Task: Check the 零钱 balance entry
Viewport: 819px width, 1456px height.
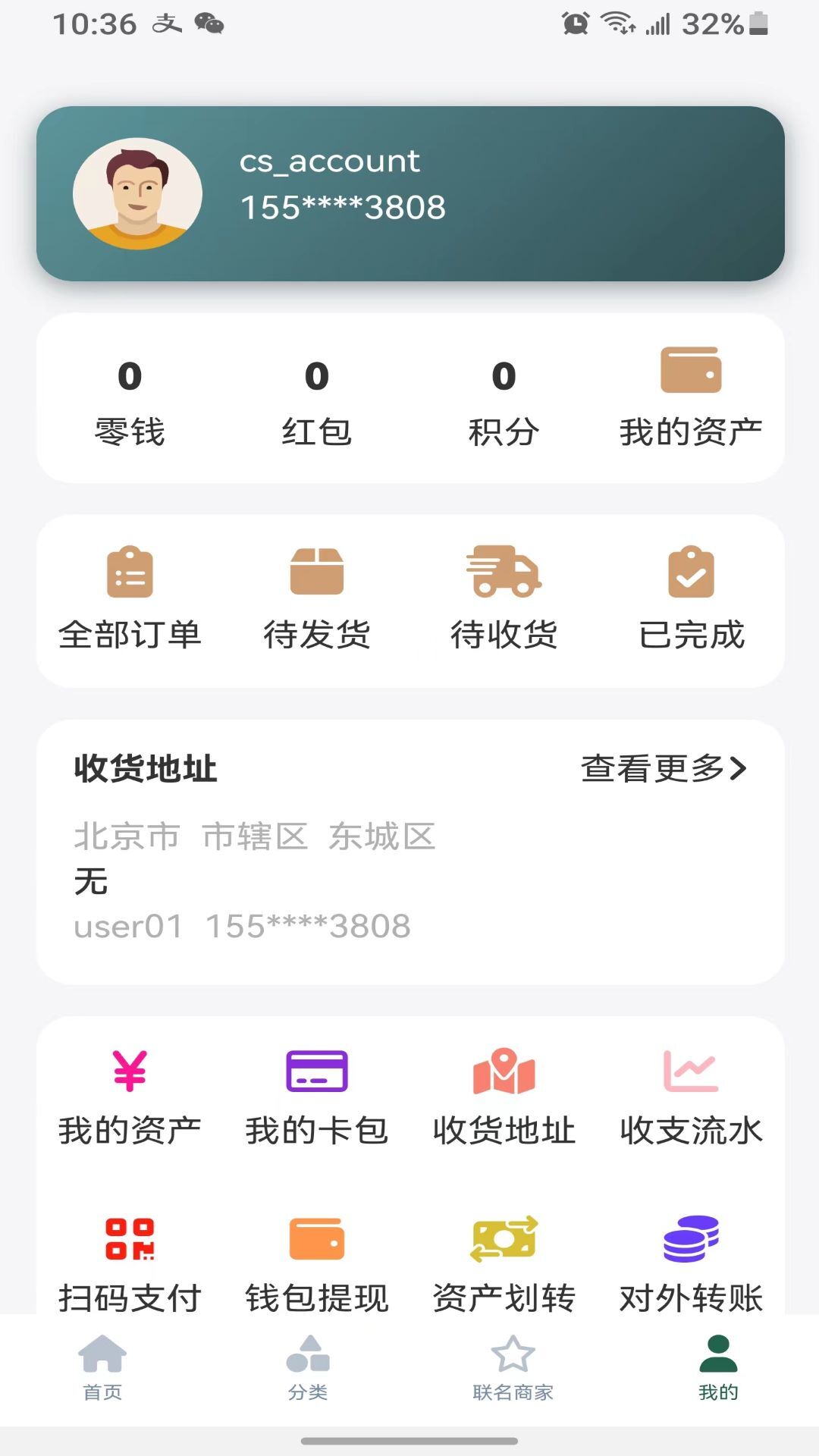Action: [x=129, y=402]
